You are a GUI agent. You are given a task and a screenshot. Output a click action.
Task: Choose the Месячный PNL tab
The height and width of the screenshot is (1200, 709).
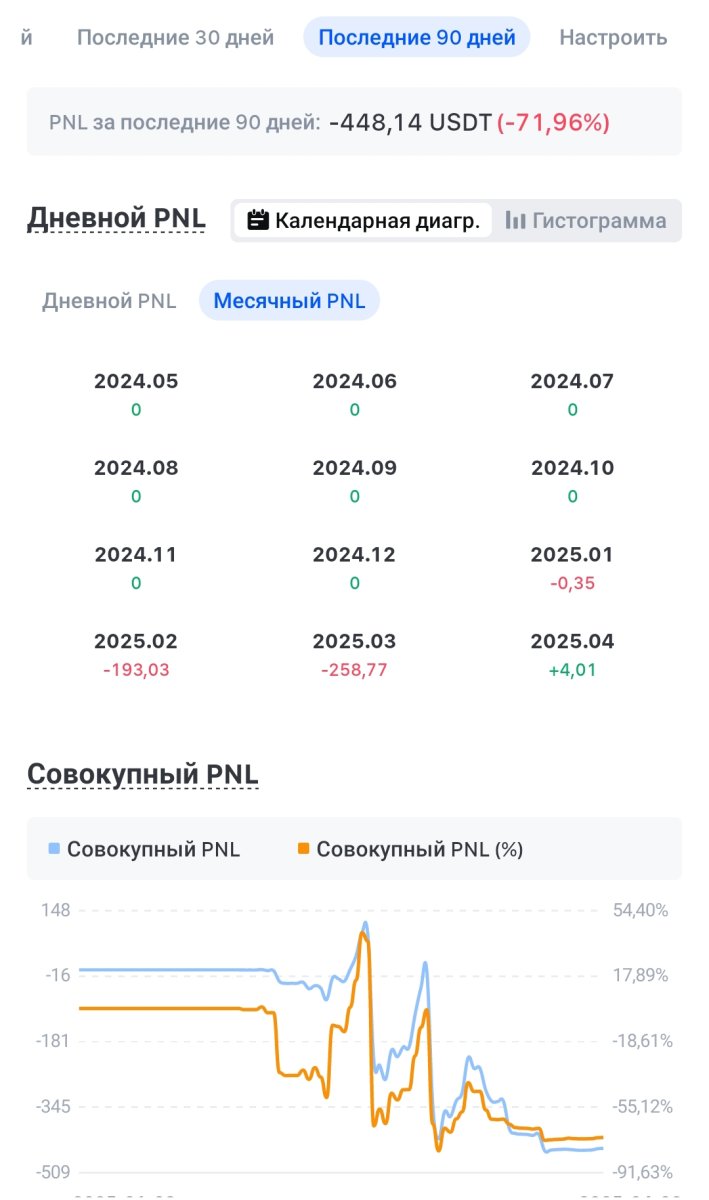tap(289, 301)
